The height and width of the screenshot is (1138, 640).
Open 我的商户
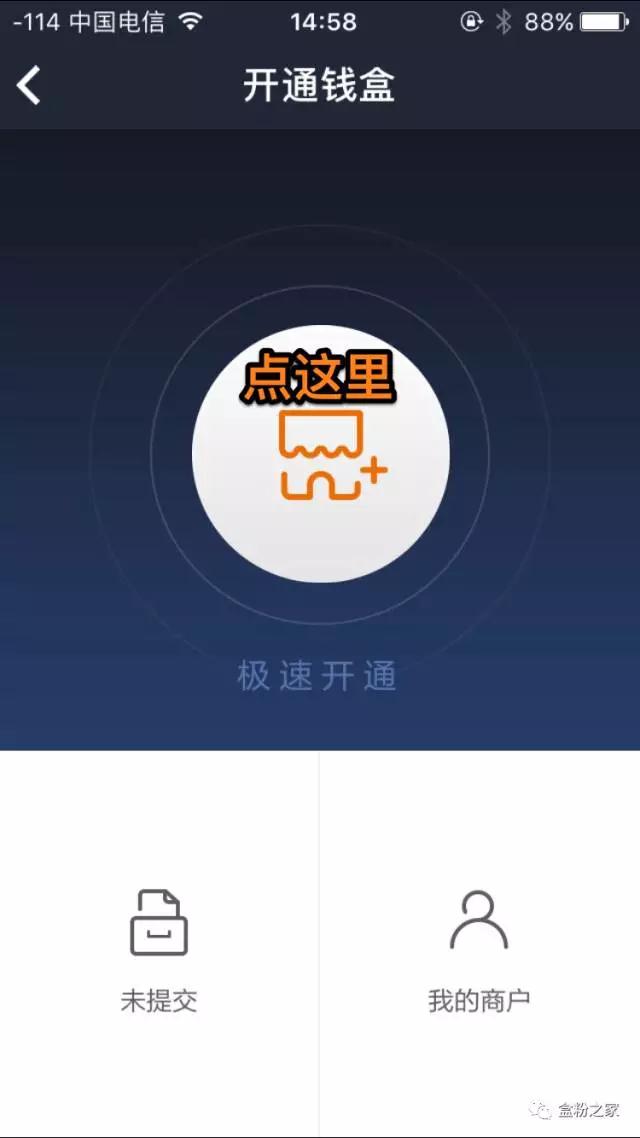(x=479, y=946)
